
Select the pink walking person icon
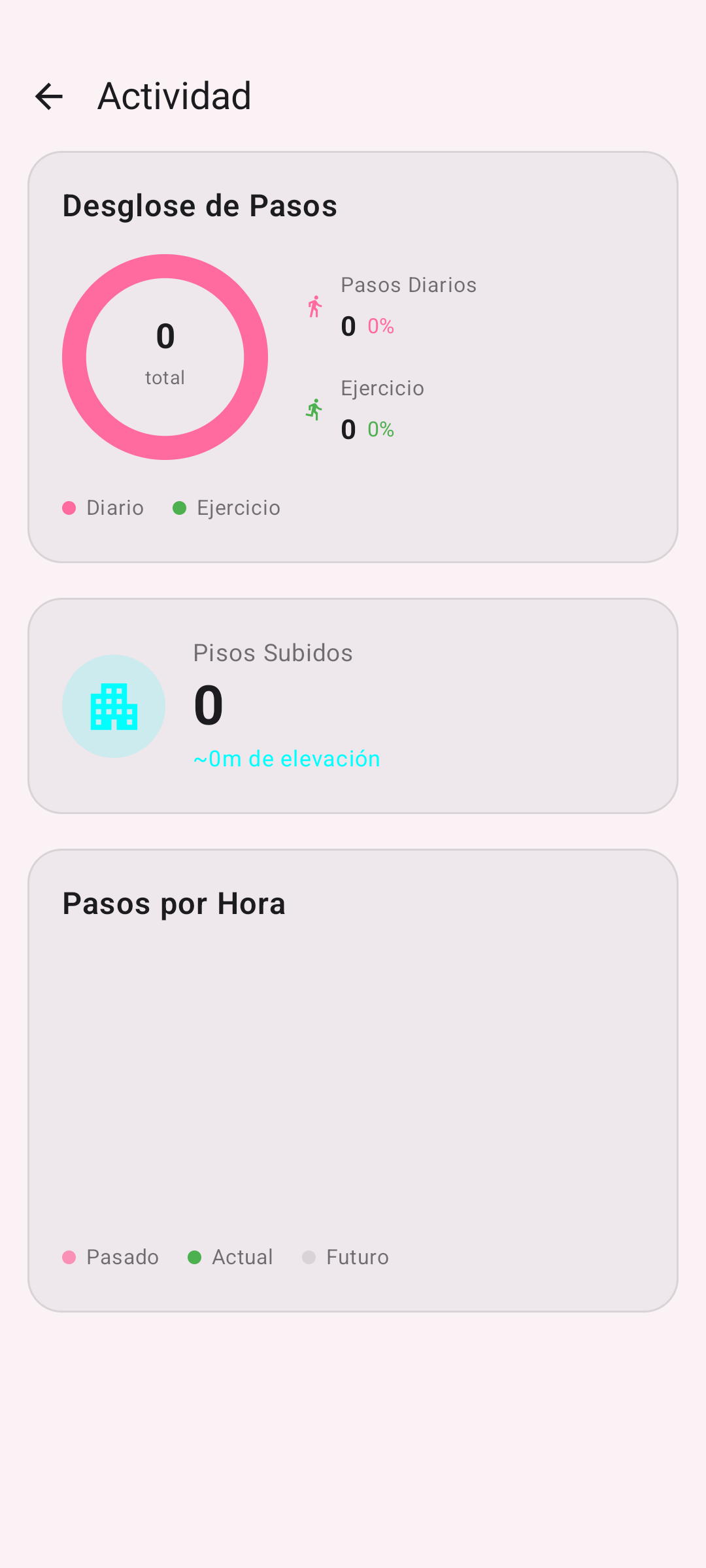(316, 306)
